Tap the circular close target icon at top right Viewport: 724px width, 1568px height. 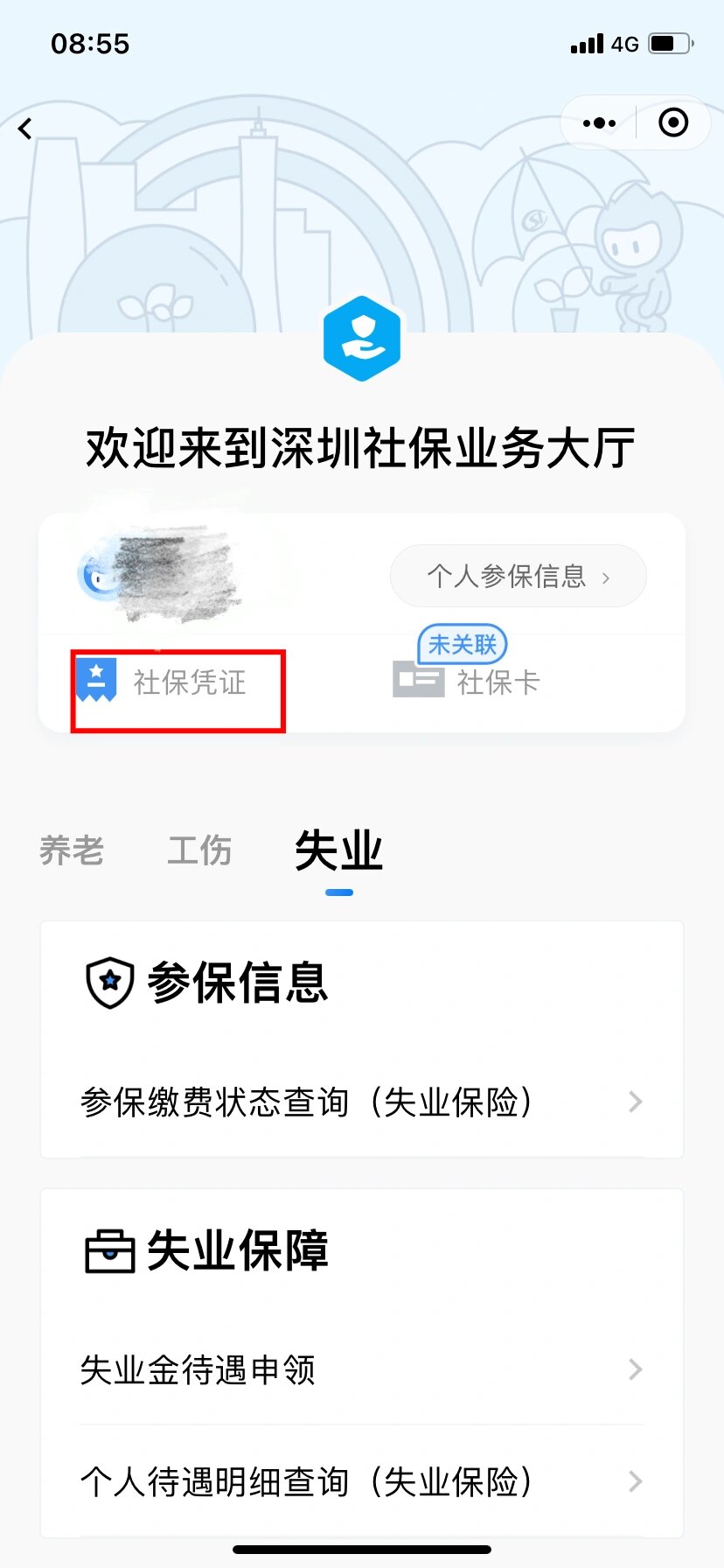click(x=673, y=123)
